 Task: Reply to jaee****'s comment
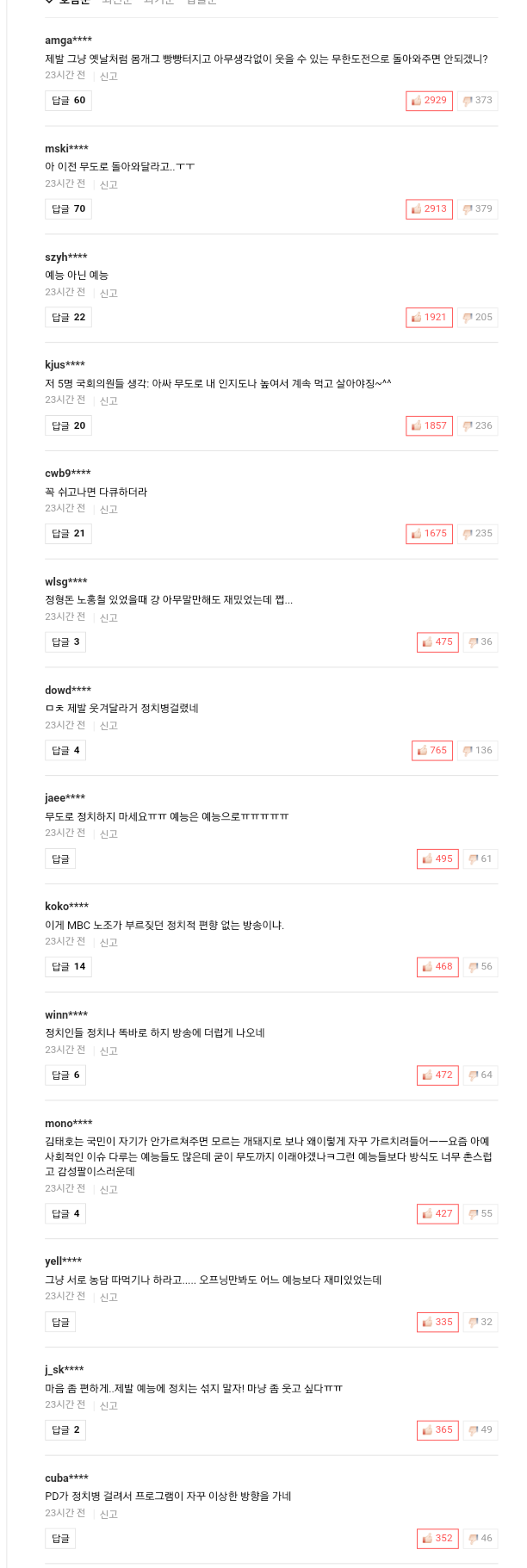(60, 859)
